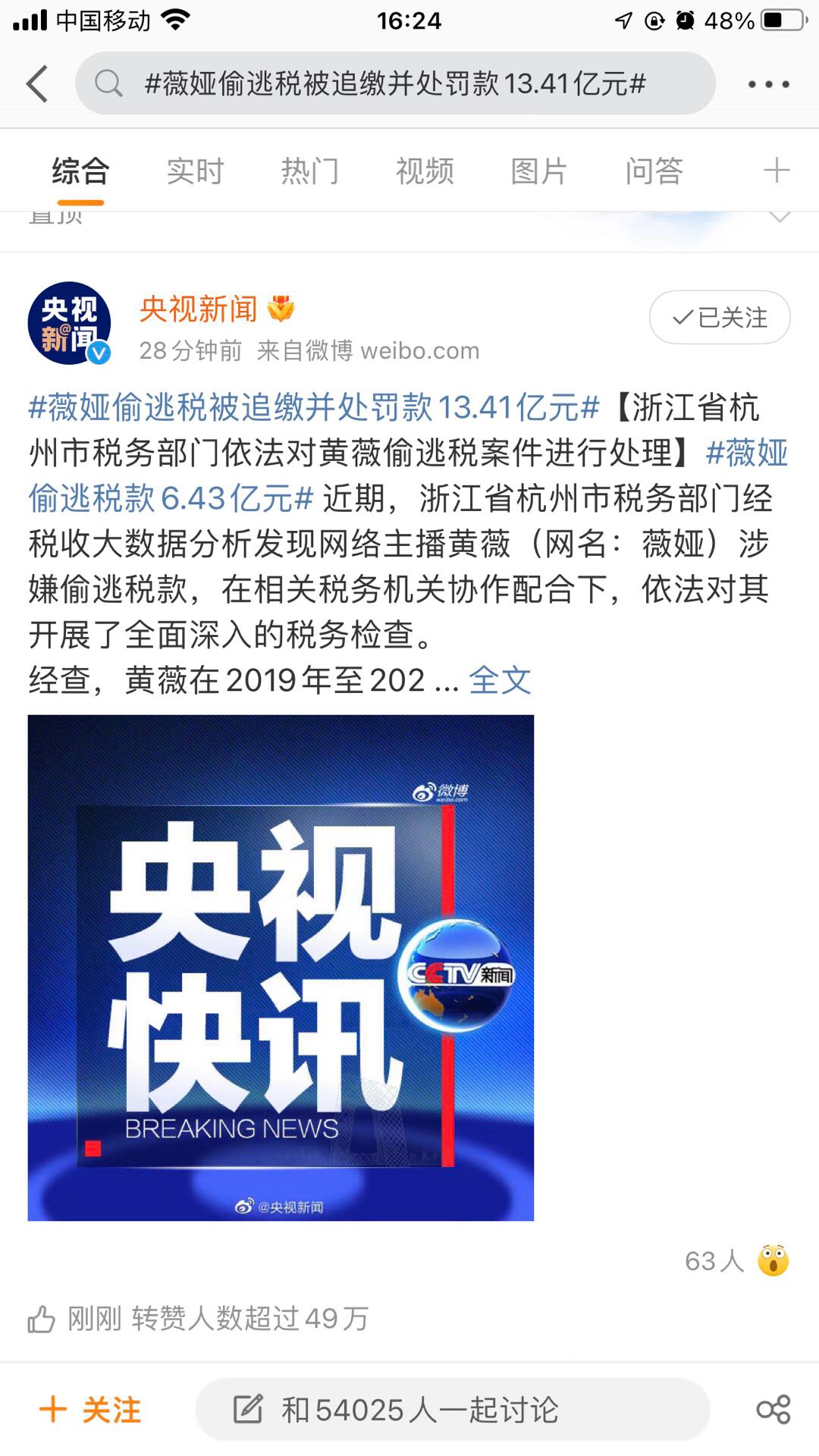Expand the post with 全文 link
The height and width of the screenshot is (1456, 819).
click(x=500, y=680)
